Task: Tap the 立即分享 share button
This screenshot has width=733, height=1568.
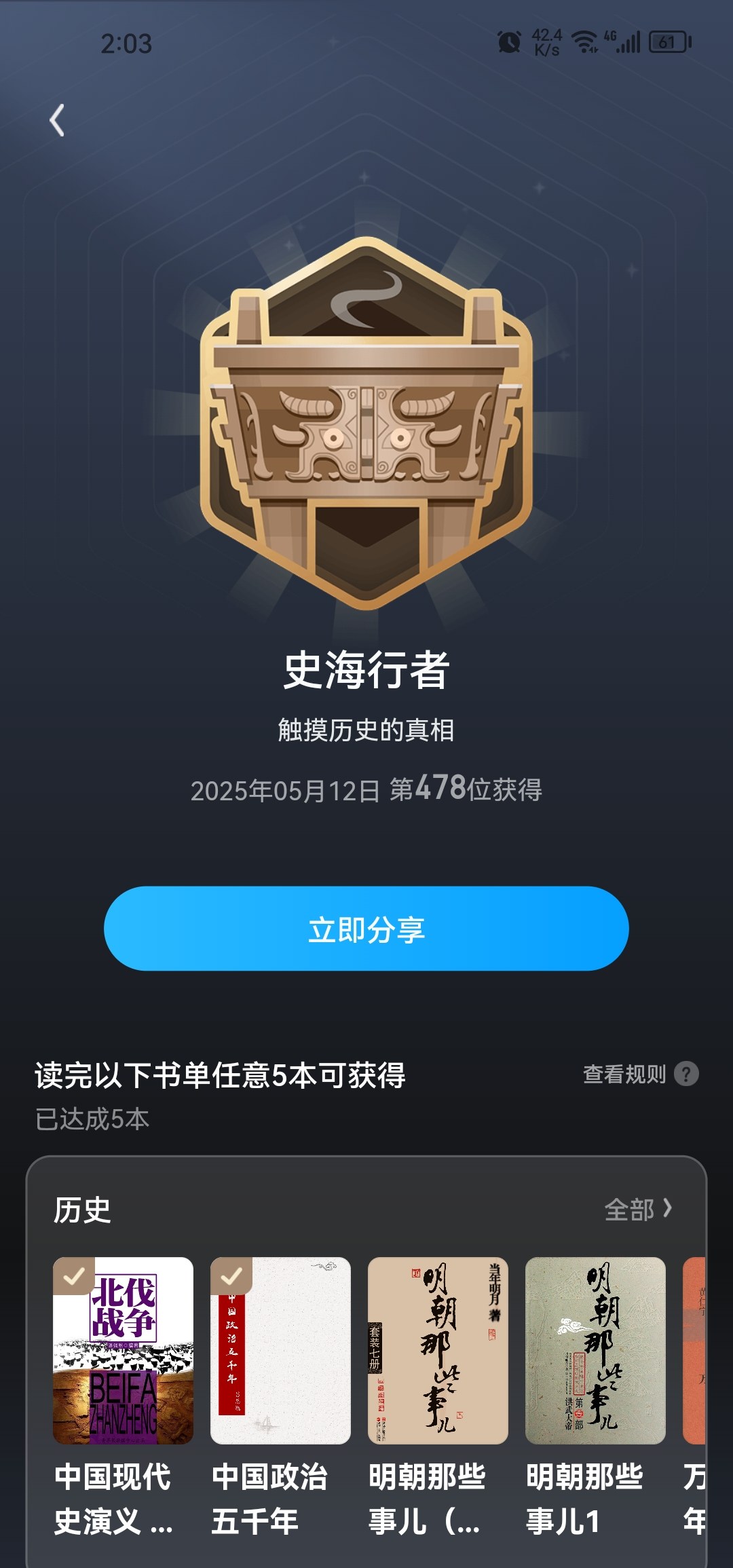Action: [366, 929]
